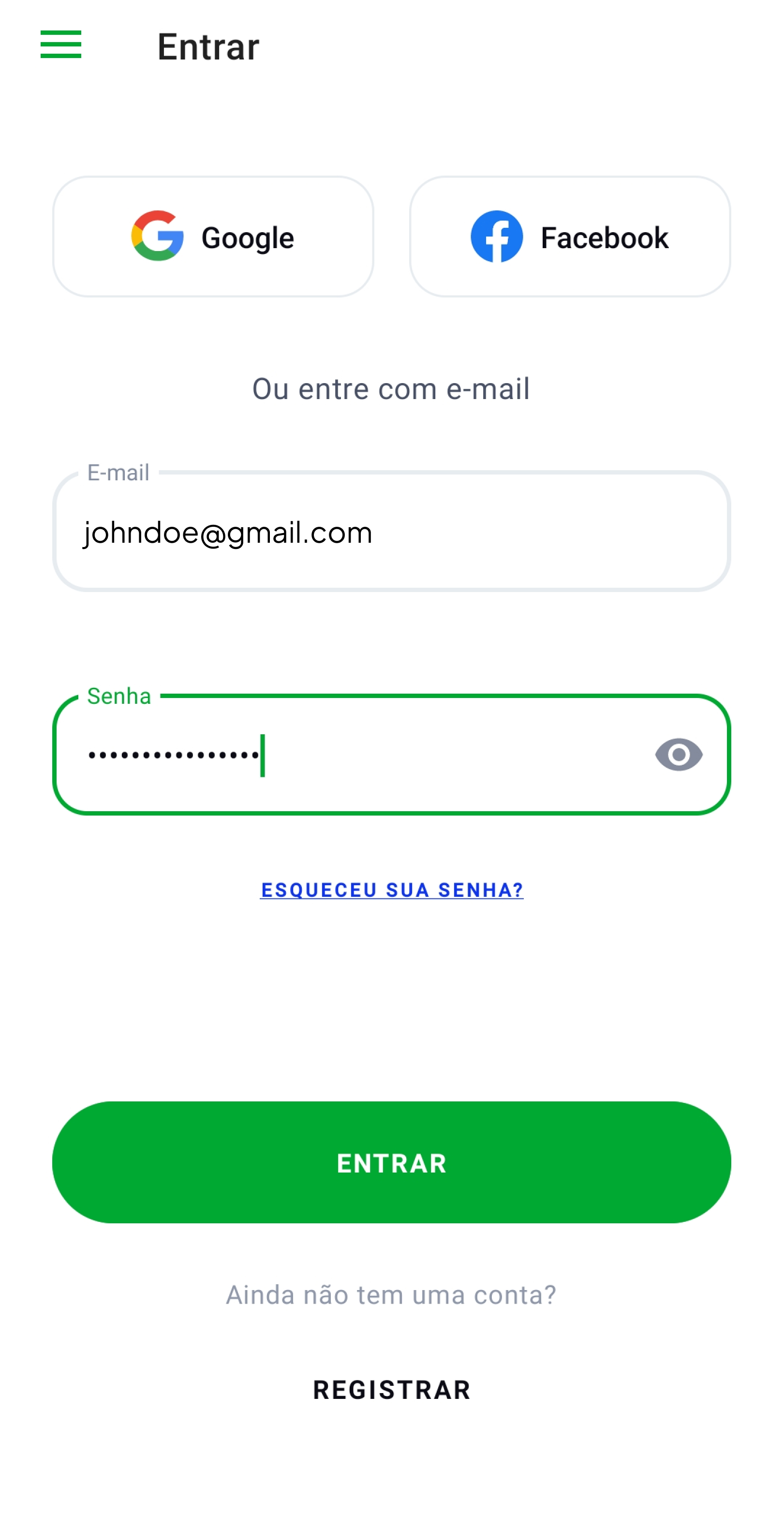The width and height of the screenshot is (784, 1515).
Task: Open the Esqueceu sua senha link
Action: tap(392, 890)
